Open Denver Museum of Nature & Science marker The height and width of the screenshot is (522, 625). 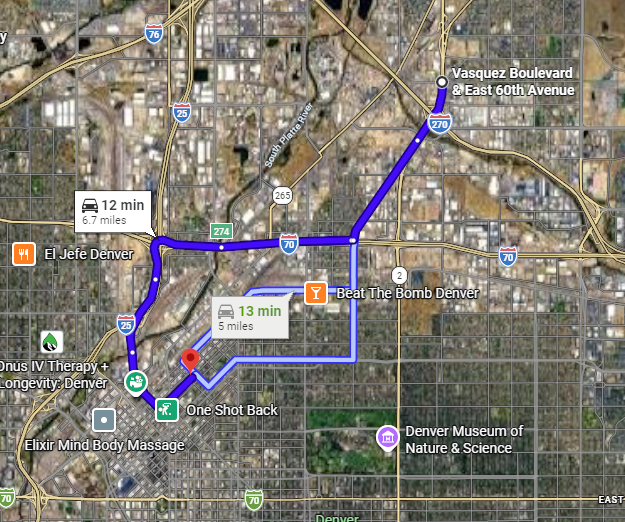pos(387,438)
